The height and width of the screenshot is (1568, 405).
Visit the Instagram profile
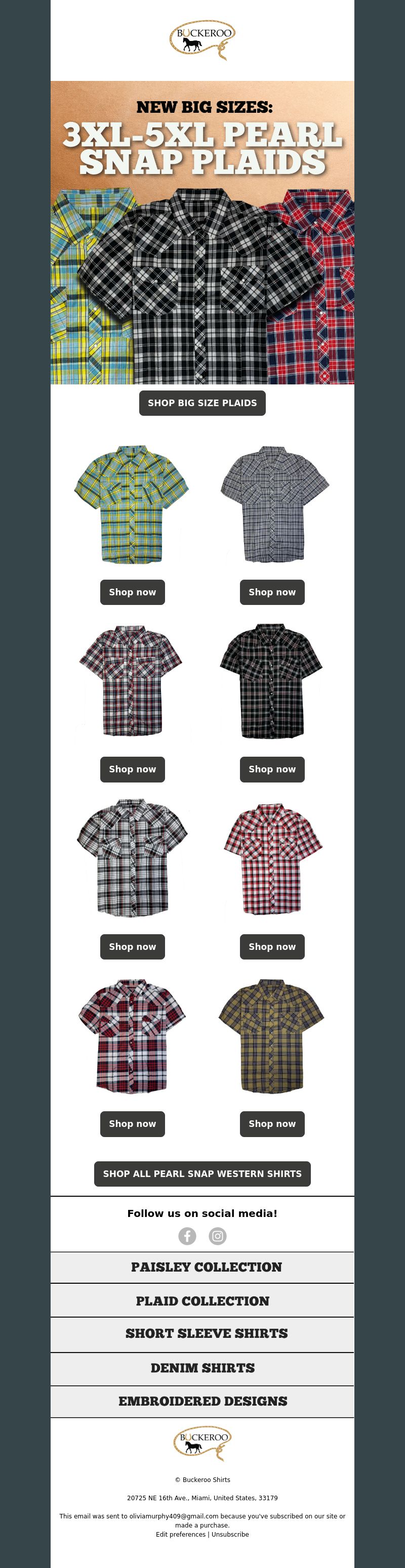pyautogui.click(x=217, y=1236)
